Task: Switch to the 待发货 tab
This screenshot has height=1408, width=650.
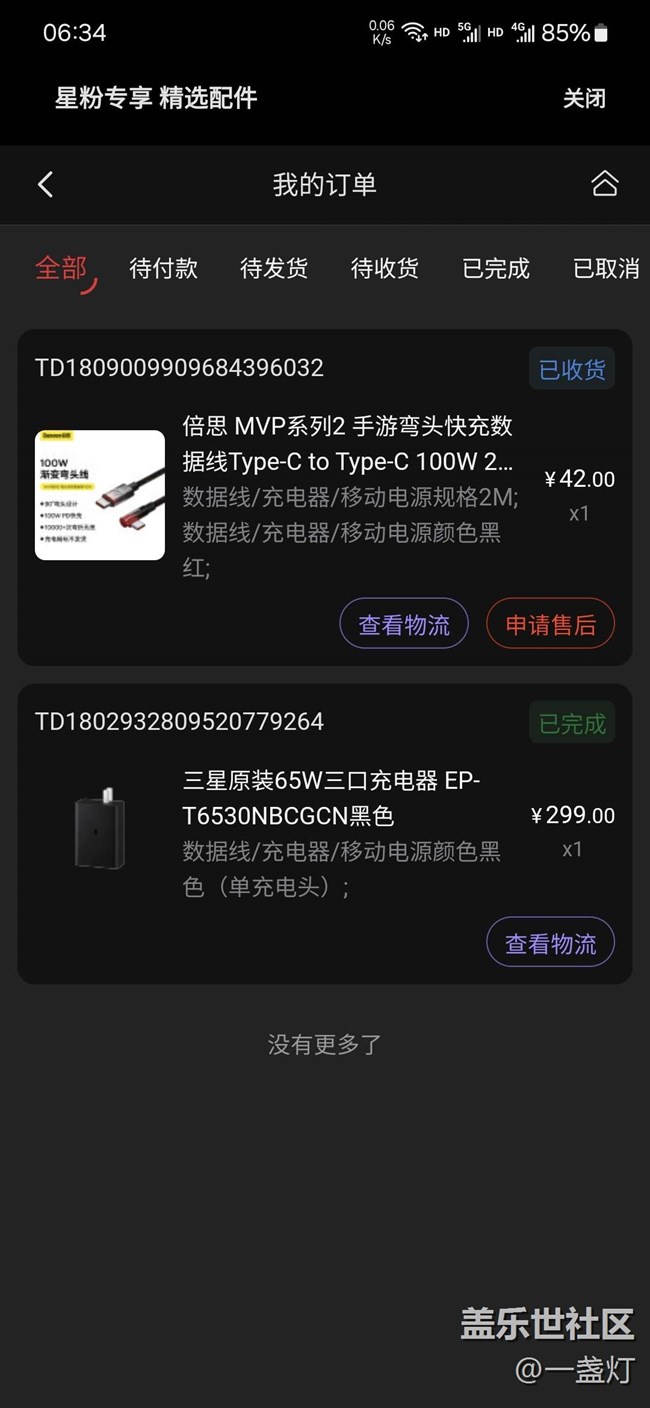Action: (274, 268)
